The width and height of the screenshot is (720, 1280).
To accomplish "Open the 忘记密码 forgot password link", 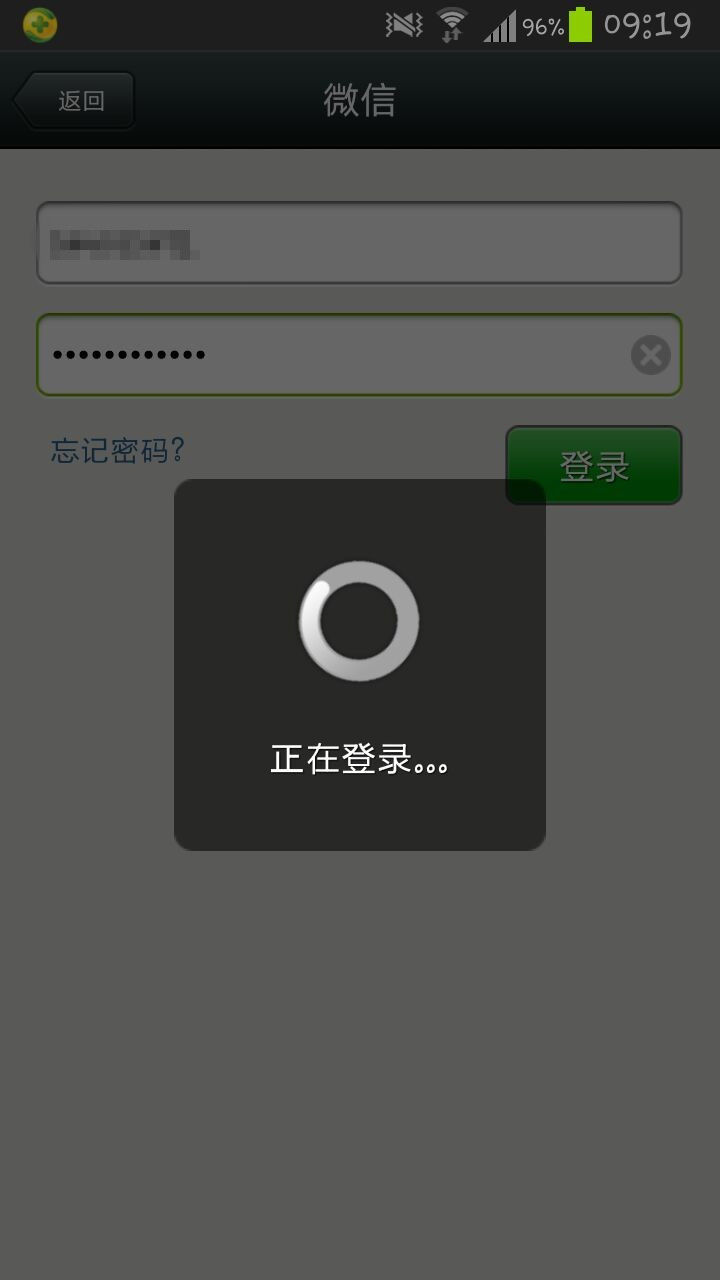I will tap(117, 450).
